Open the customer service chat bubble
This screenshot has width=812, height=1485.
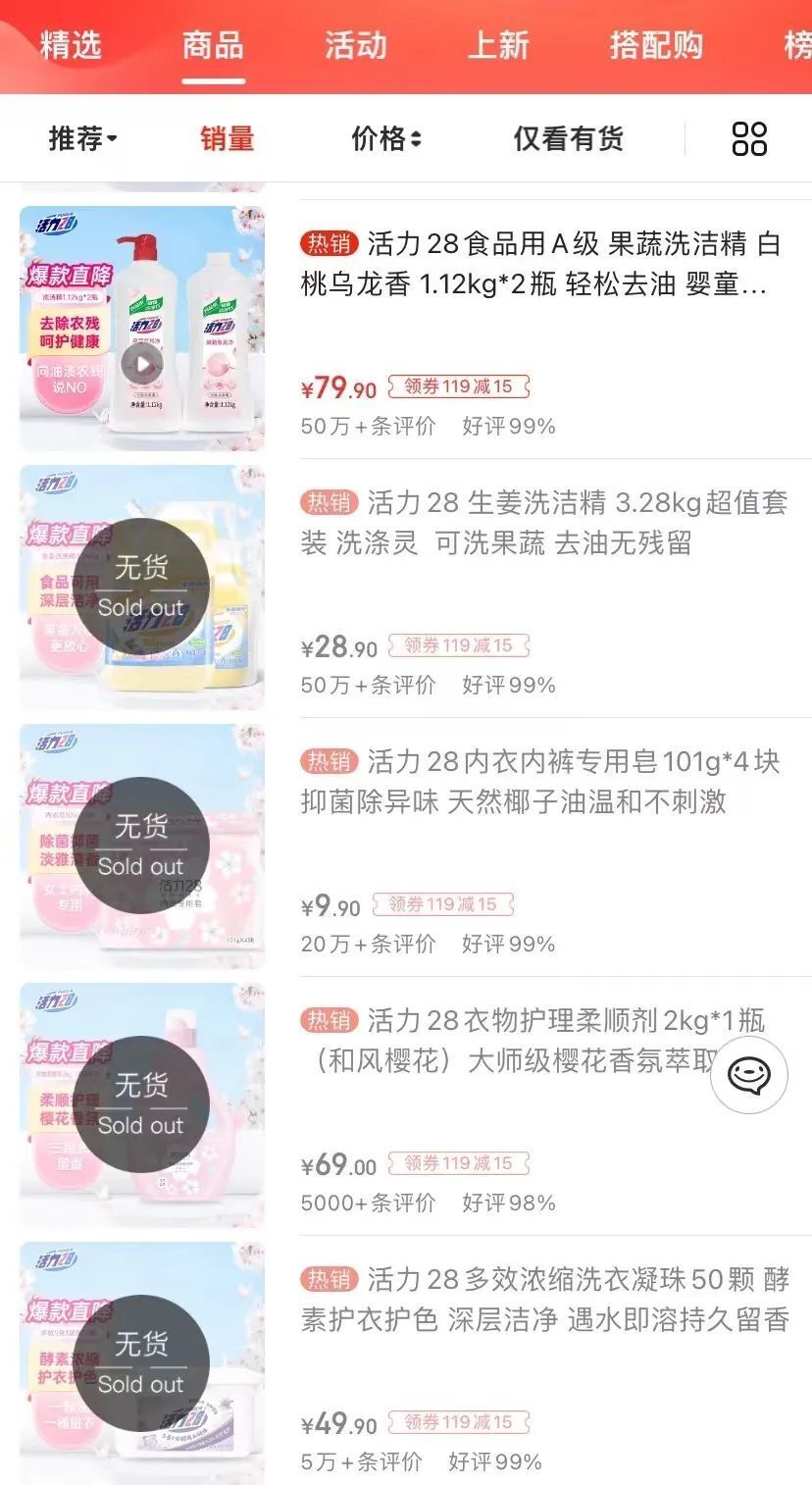(748, 1075)
